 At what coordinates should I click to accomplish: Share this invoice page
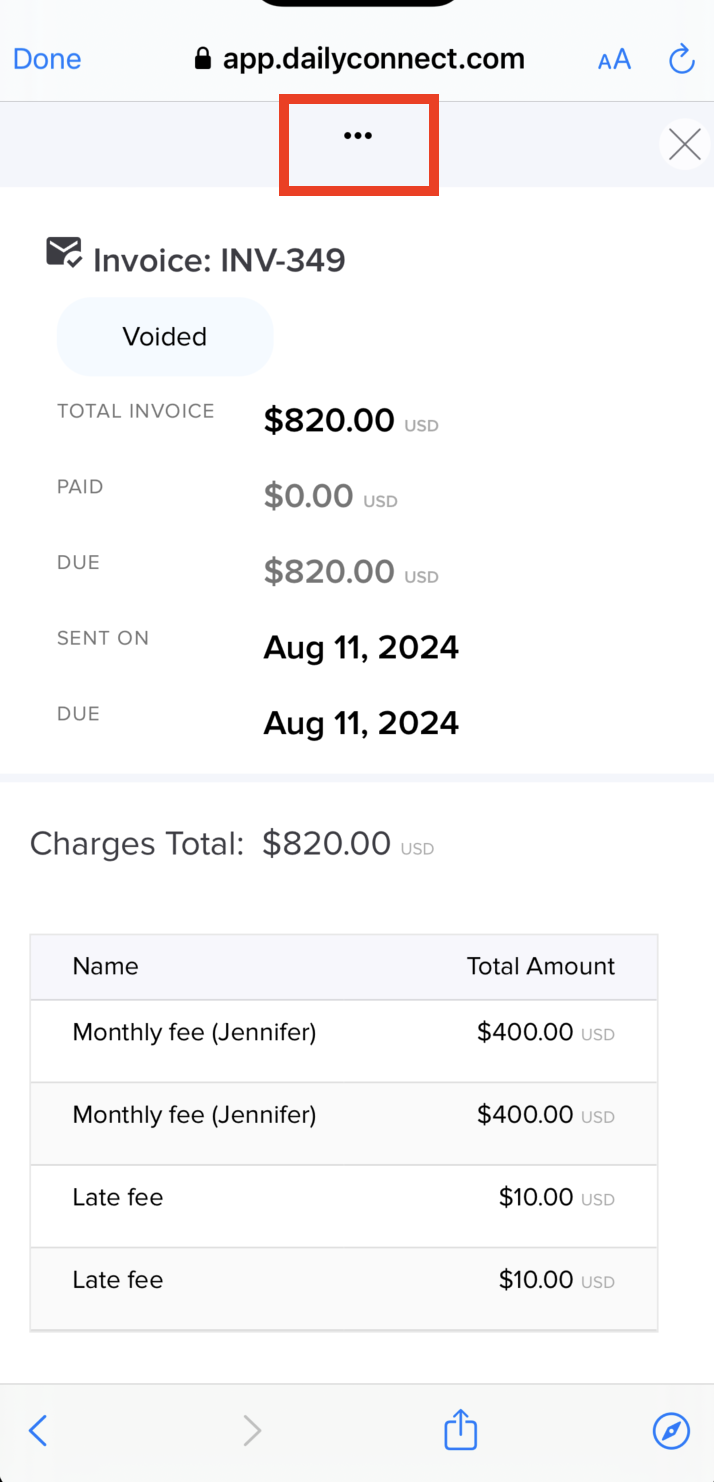click(460, 1429)
